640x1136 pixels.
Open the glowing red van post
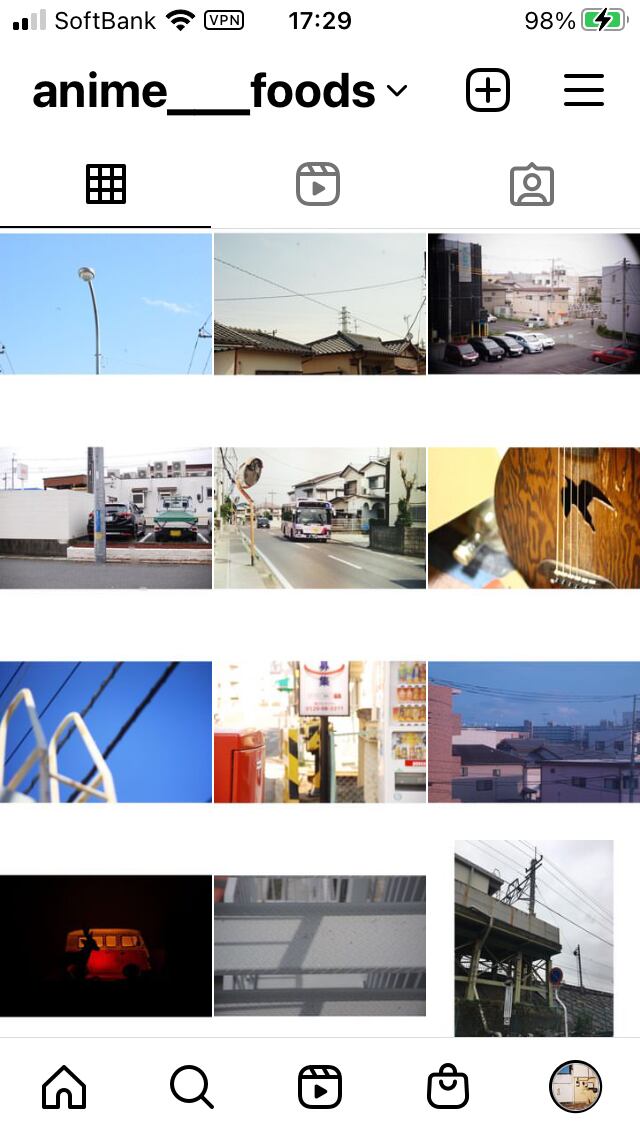pos(106,946)
